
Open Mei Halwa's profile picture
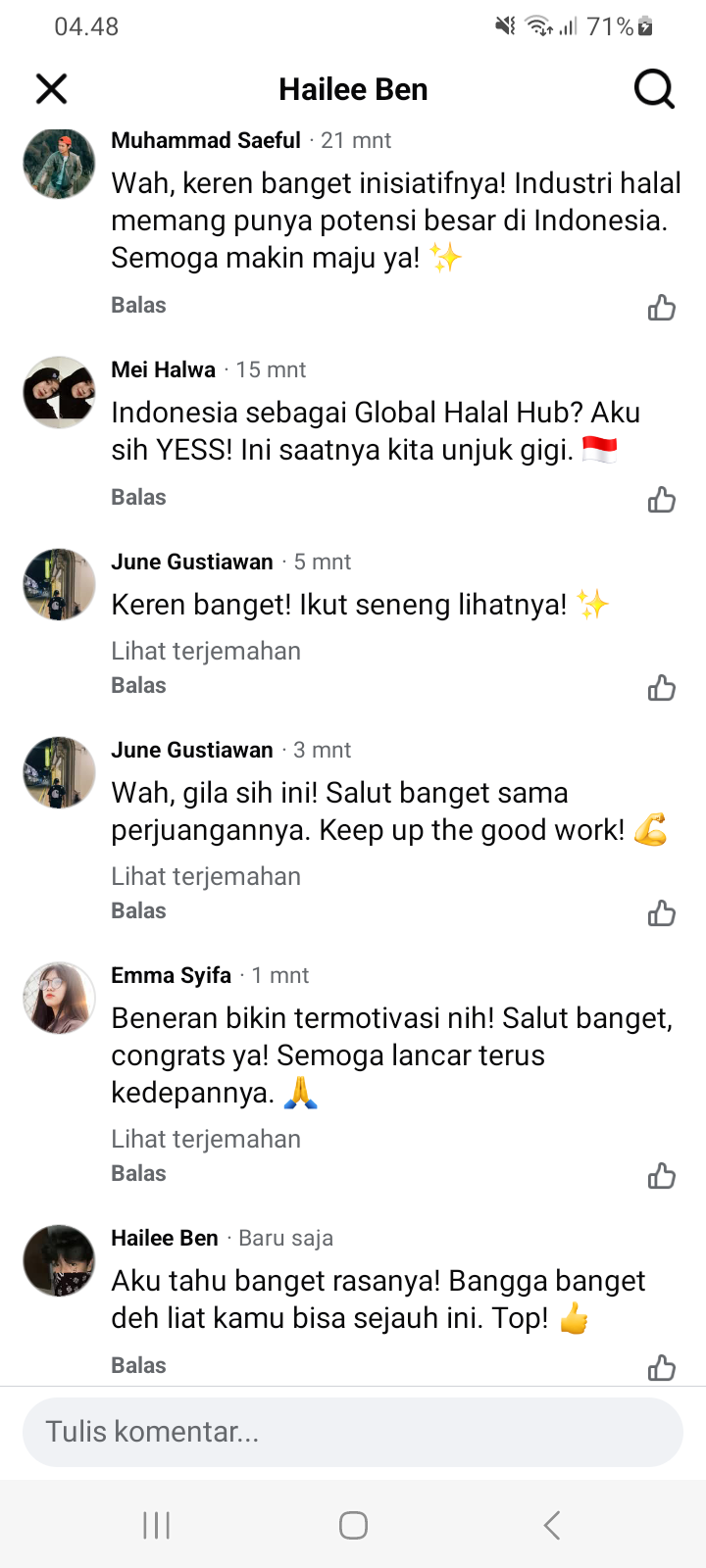click(x=59, y=392)
